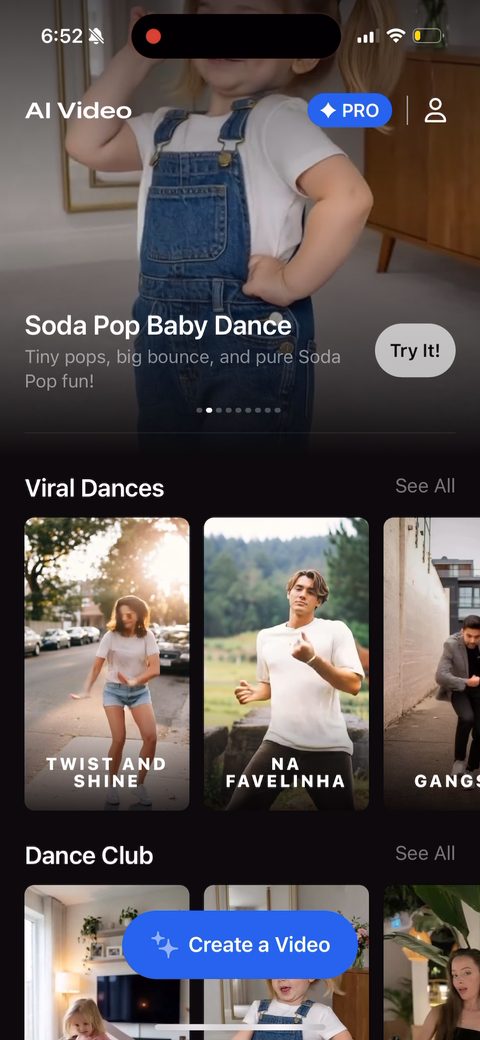Open the Na Favelinha dance

[286, 664]
